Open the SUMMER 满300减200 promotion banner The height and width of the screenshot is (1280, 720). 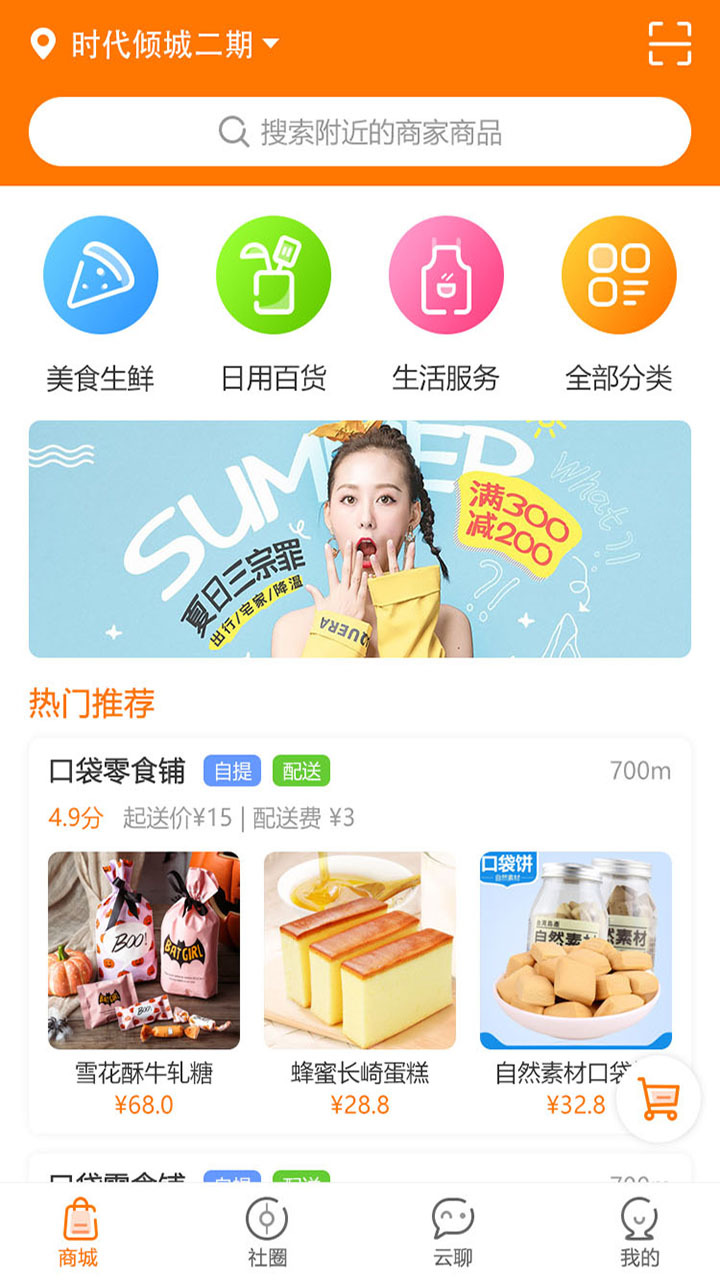coord(360,539)
